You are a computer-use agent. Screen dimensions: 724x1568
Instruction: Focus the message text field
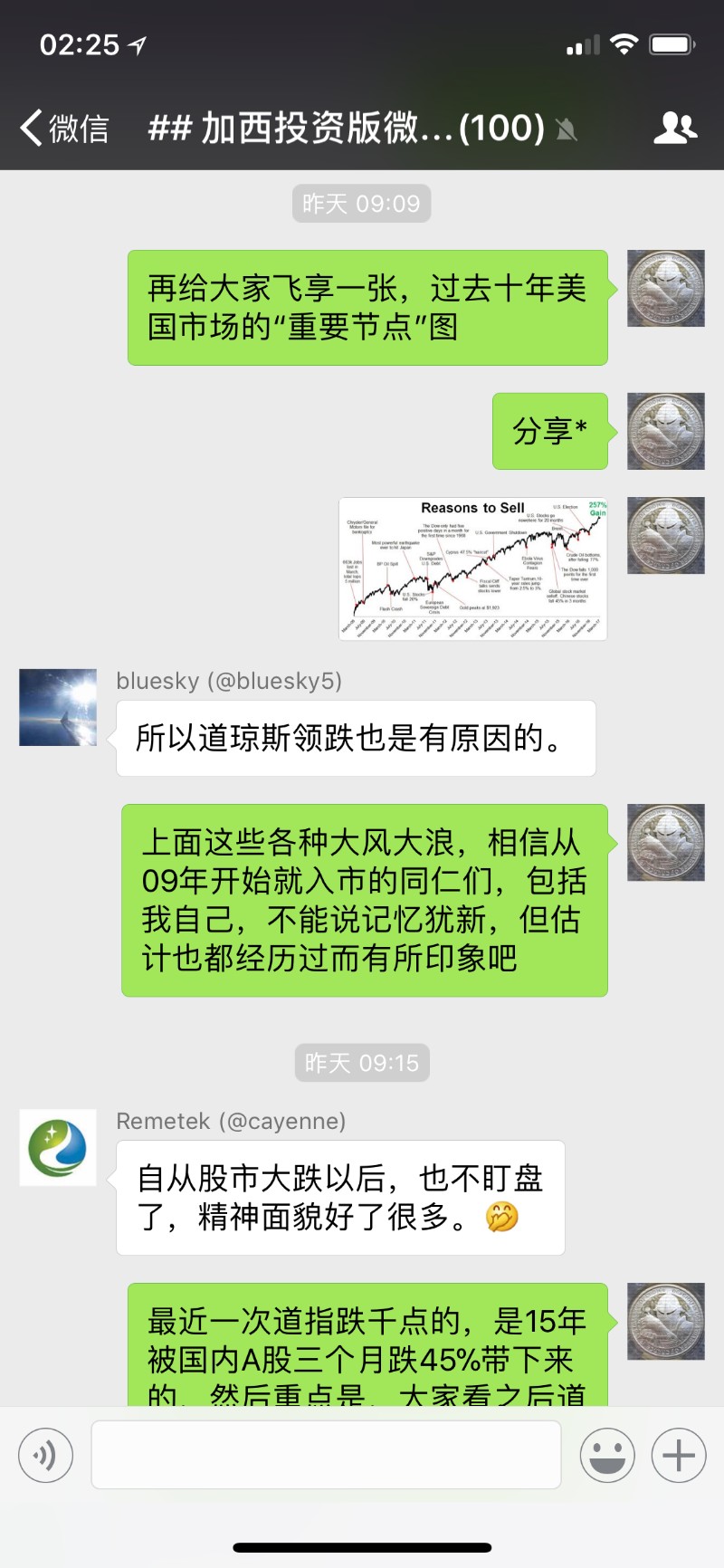326,1455
